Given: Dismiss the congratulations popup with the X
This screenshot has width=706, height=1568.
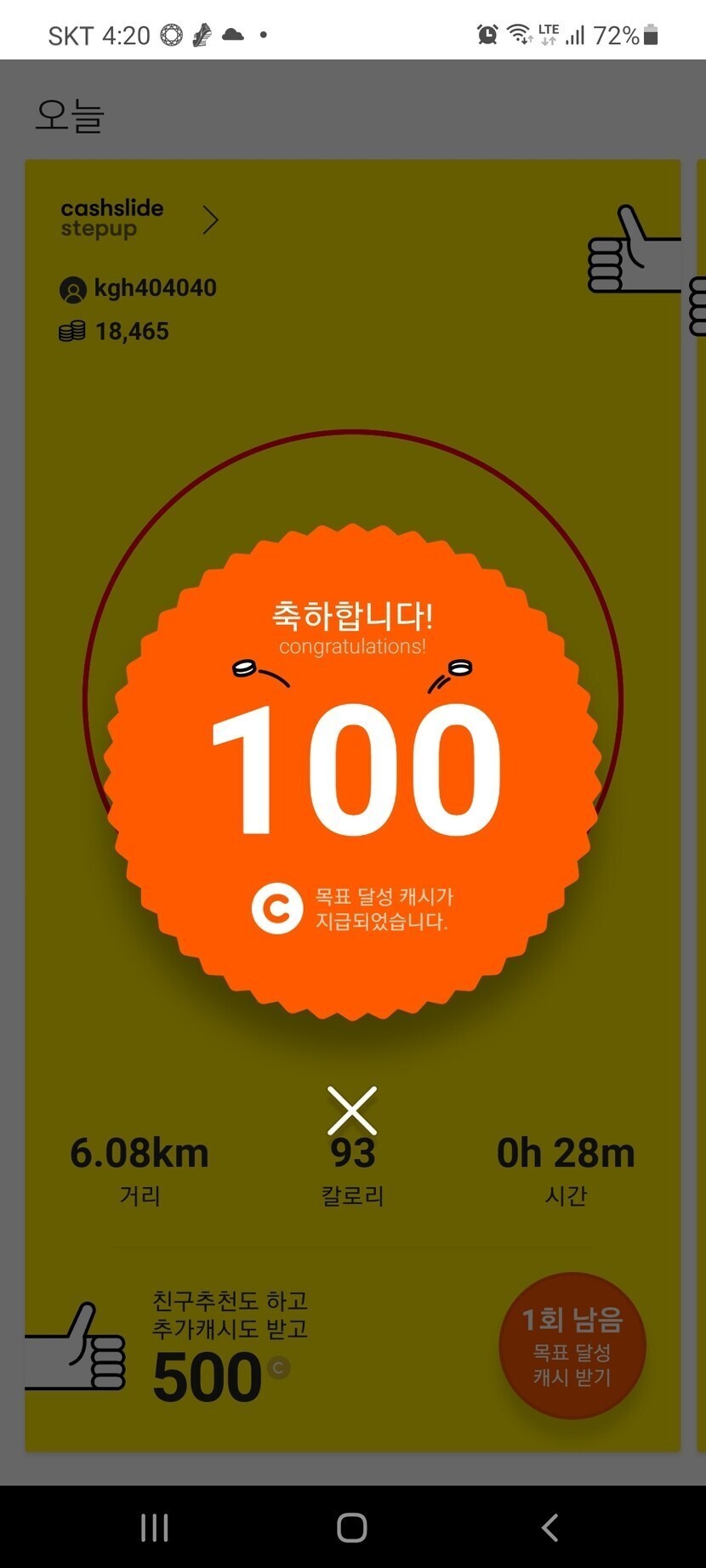Looking at the screenshot, I should tap(352, 1110).
